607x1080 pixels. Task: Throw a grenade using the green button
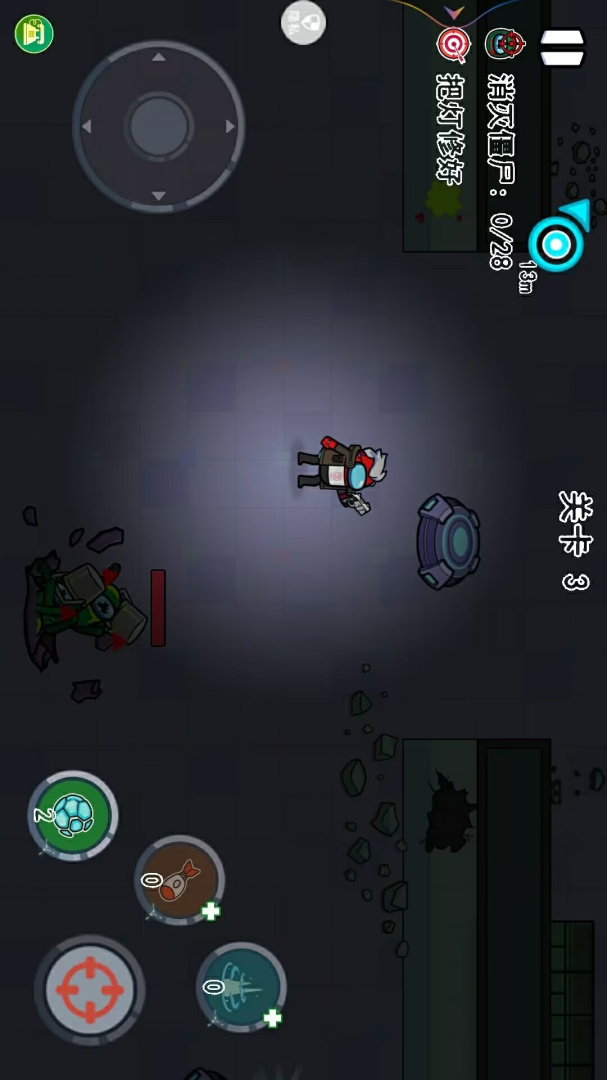(x=72, y=815)
